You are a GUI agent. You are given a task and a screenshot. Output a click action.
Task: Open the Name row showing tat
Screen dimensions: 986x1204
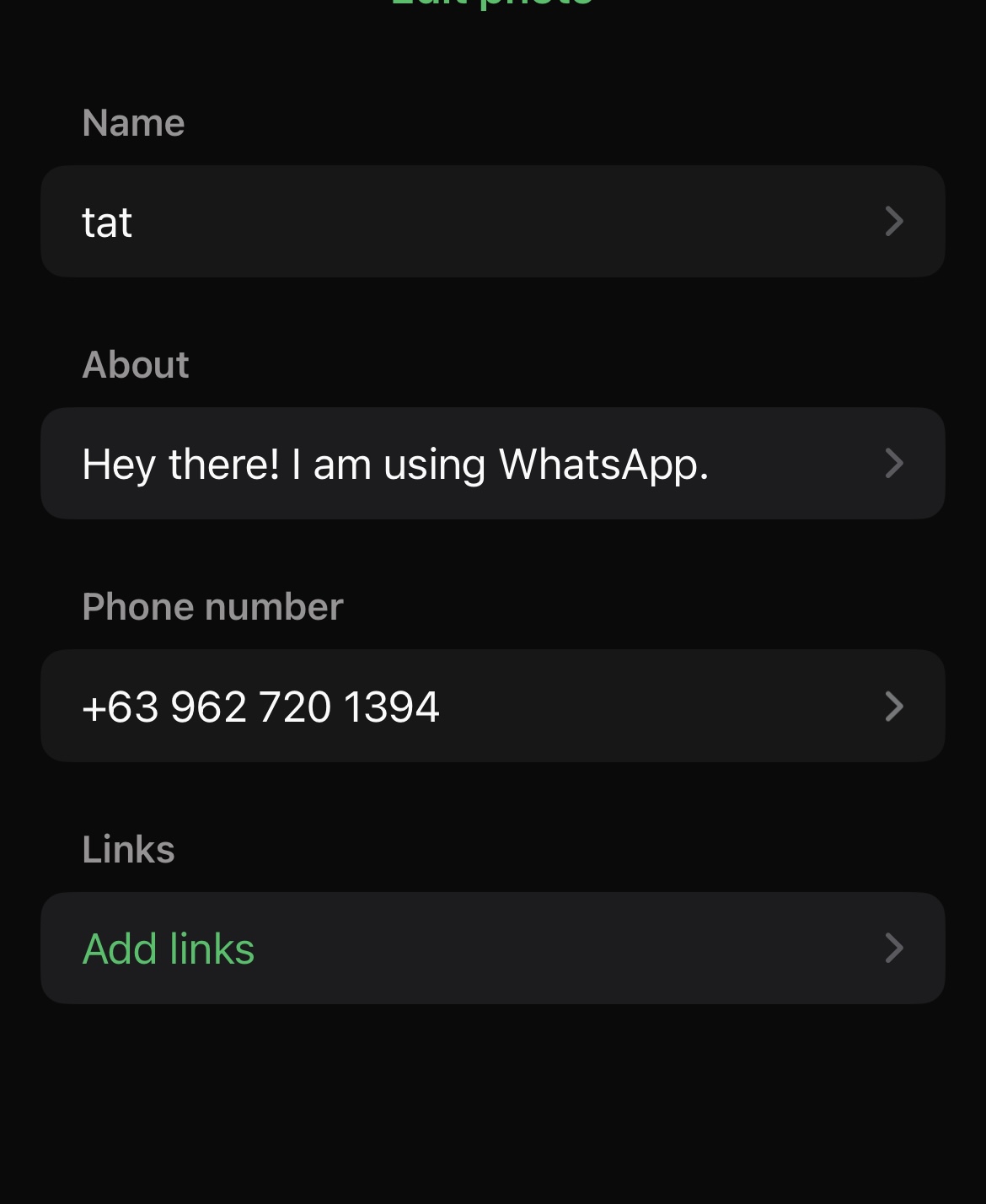492,222
